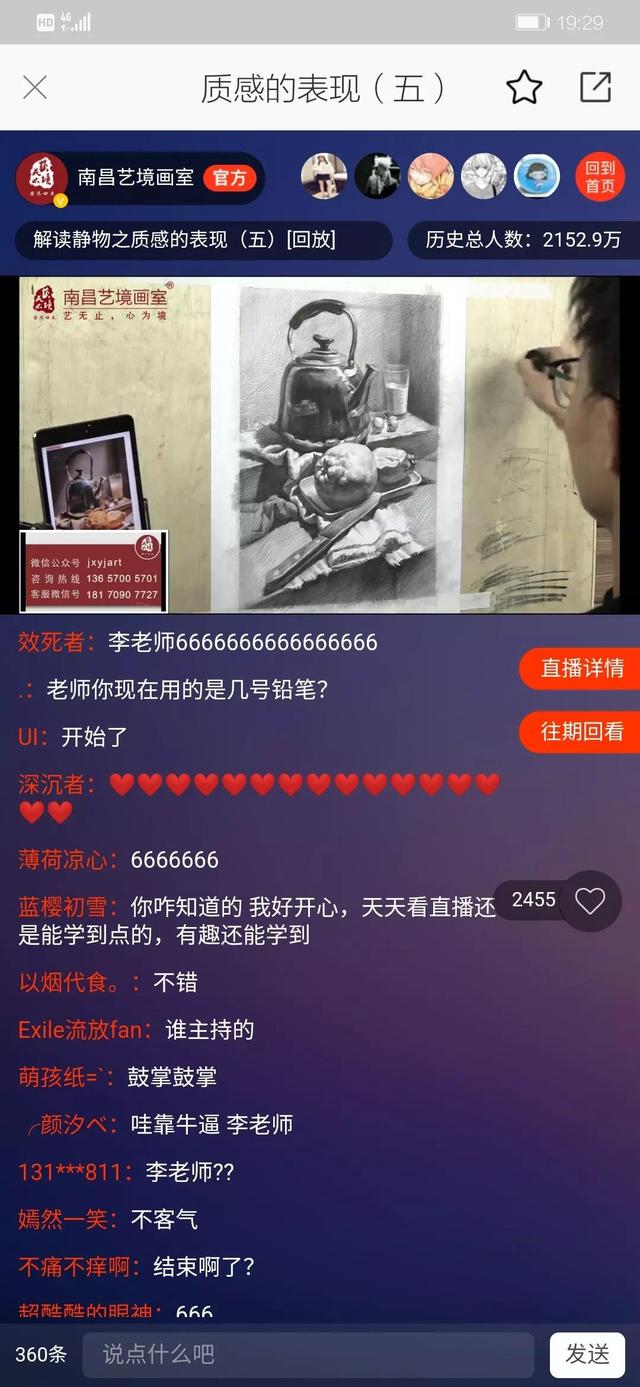
Task: Bookmark this page with the star icon
Action: coord(524,88)
